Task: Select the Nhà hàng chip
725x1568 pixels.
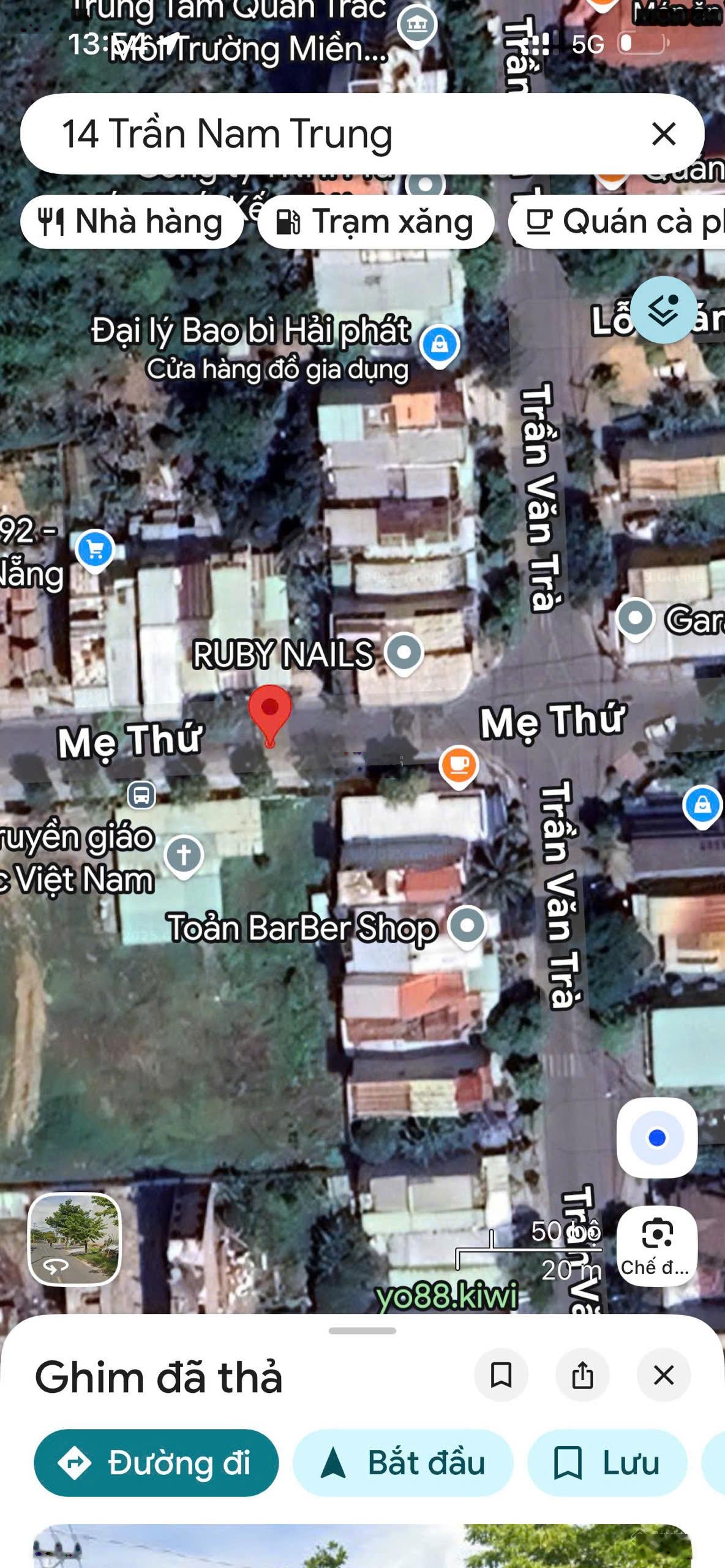Action: [x=131, y=221]
